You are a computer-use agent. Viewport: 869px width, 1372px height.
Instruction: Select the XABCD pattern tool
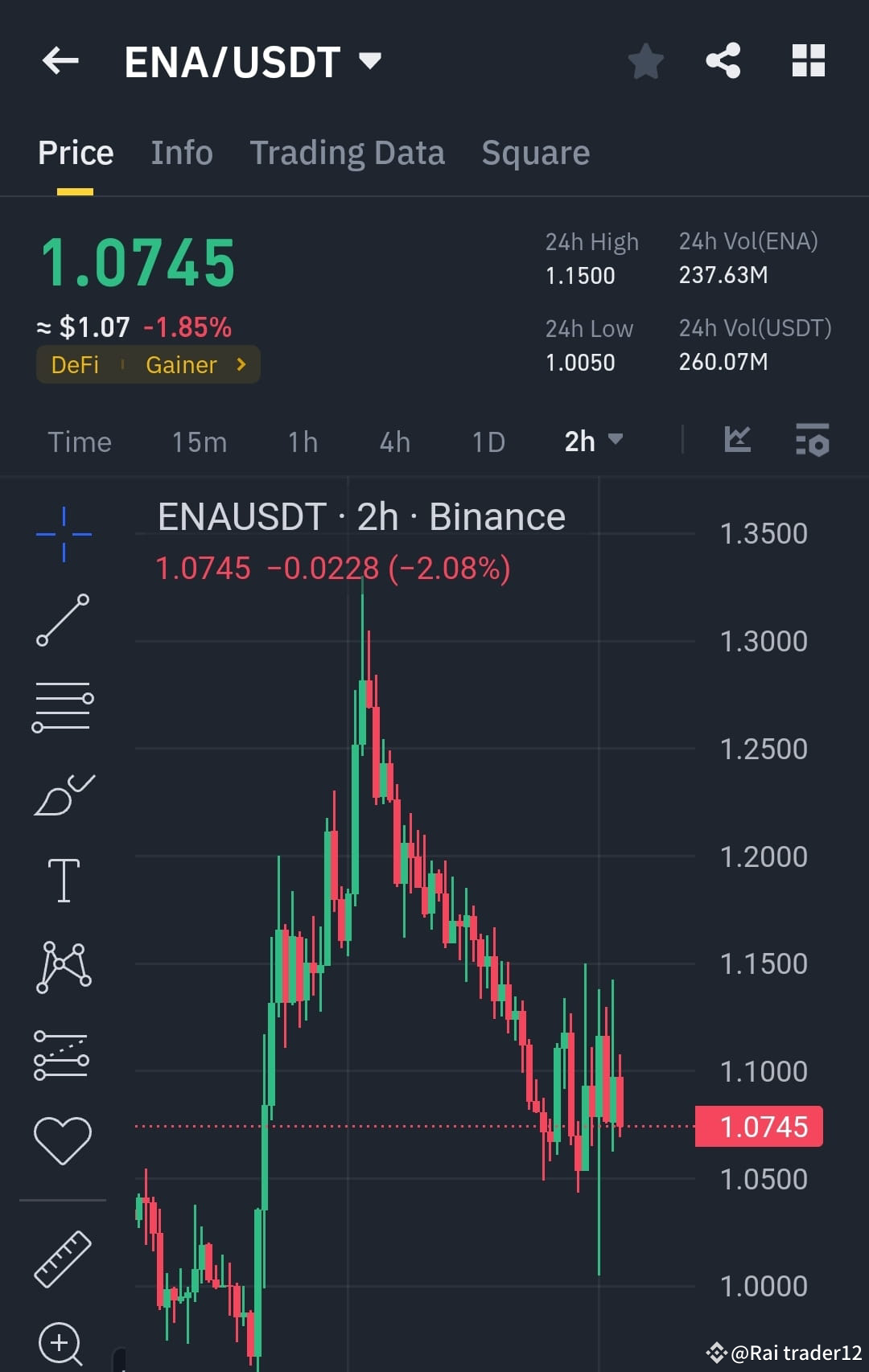[63, 969]
